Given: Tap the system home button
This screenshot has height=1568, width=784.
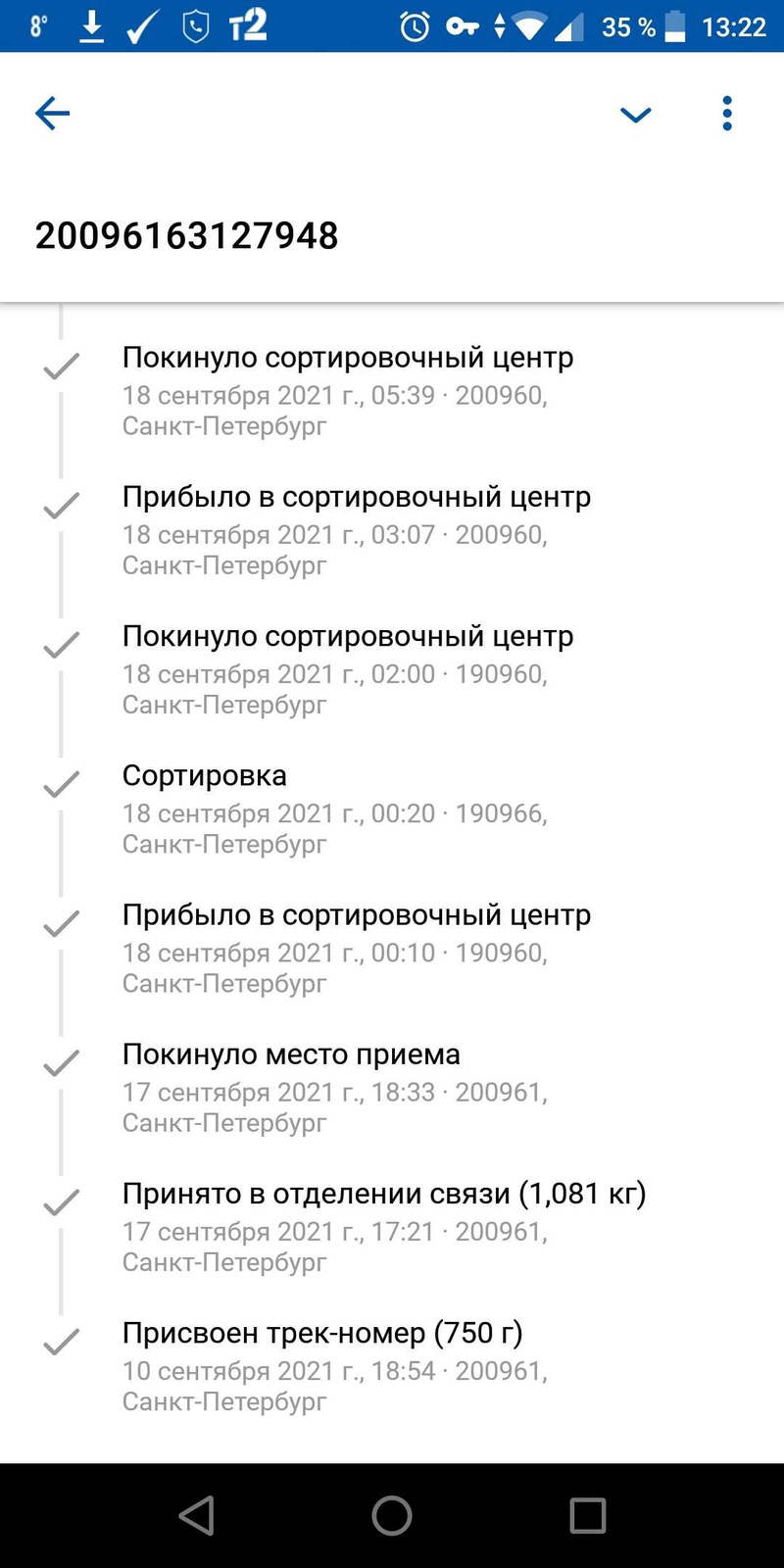Looking at the screenshot, I should [392, 1515].
